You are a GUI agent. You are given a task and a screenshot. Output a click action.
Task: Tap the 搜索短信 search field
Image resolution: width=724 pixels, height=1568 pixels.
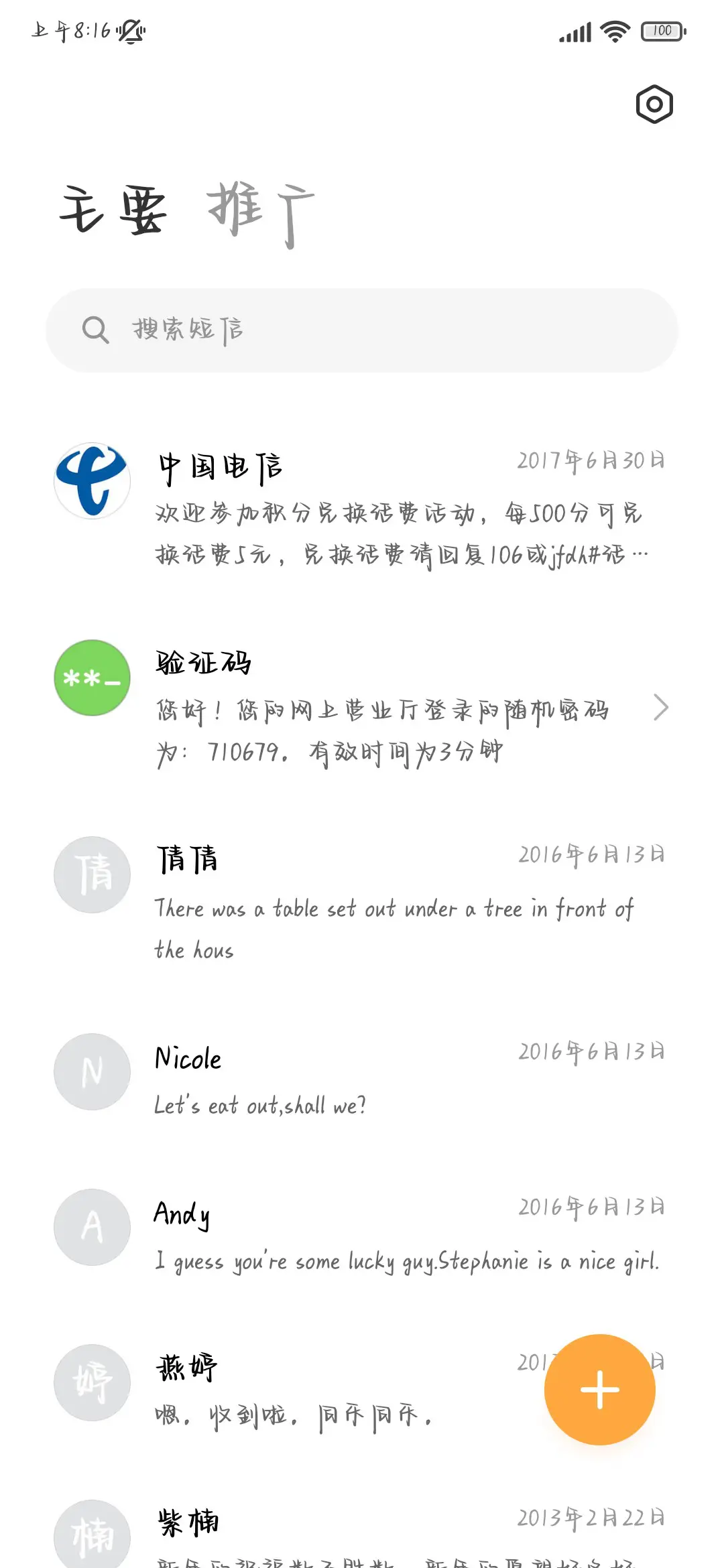click(362, 330)
